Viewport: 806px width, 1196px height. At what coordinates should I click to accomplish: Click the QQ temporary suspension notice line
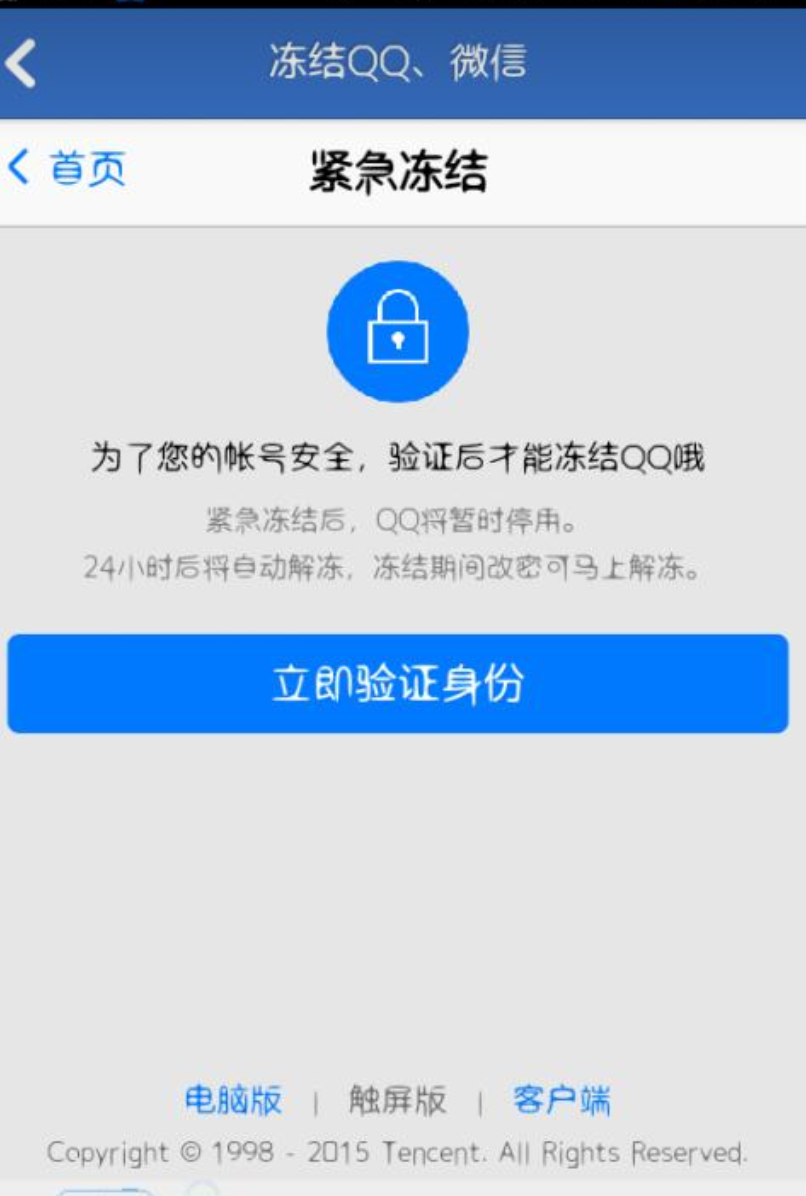click(x=399, y=516)
